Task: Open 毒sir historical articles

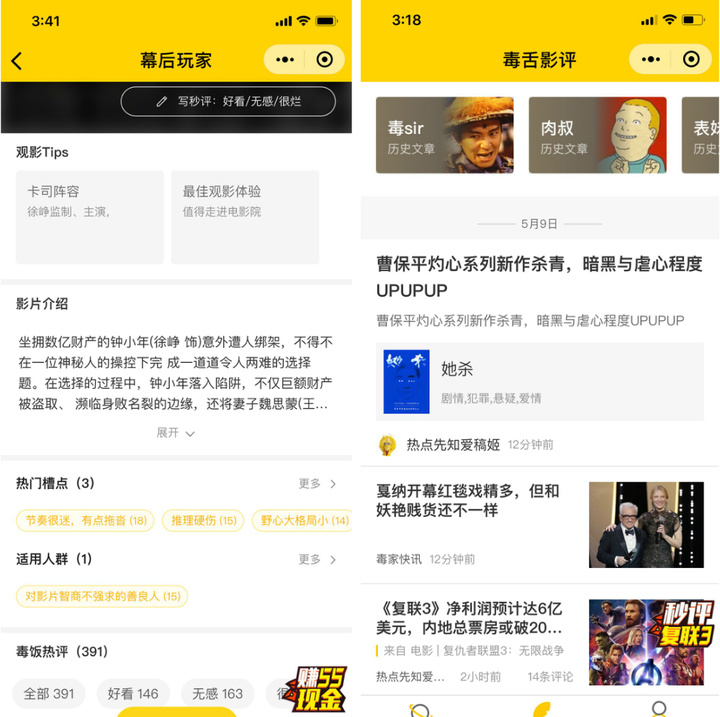Action: [444, 135]
